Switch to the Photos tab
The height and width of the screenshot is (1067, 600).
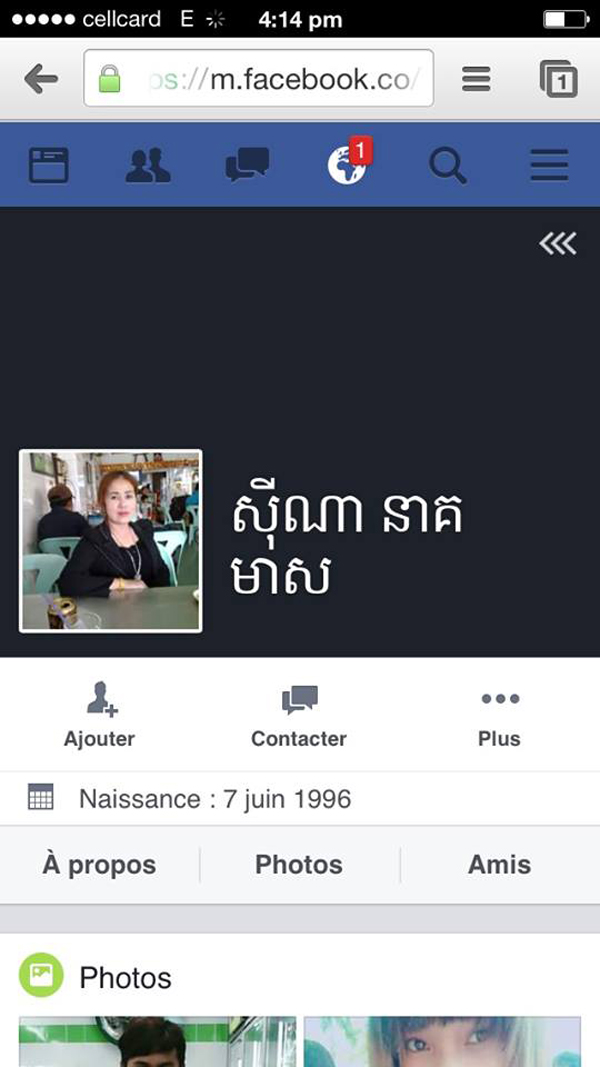[299, 865]
